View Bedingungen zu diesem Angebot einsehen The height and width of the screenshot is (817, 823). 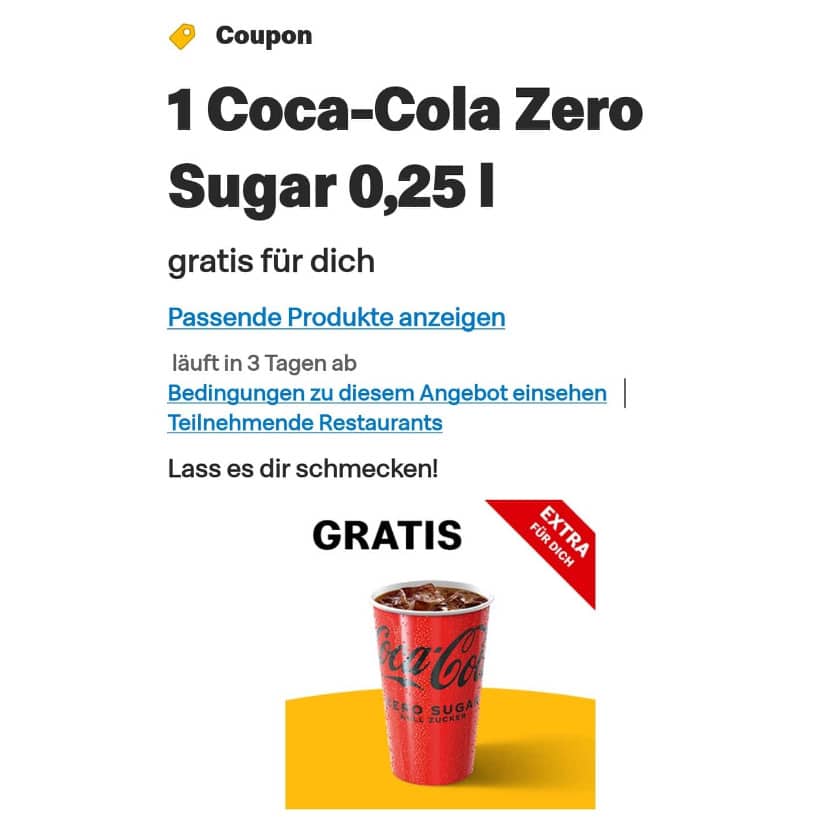pyautogui.click(x=387, y=393)
